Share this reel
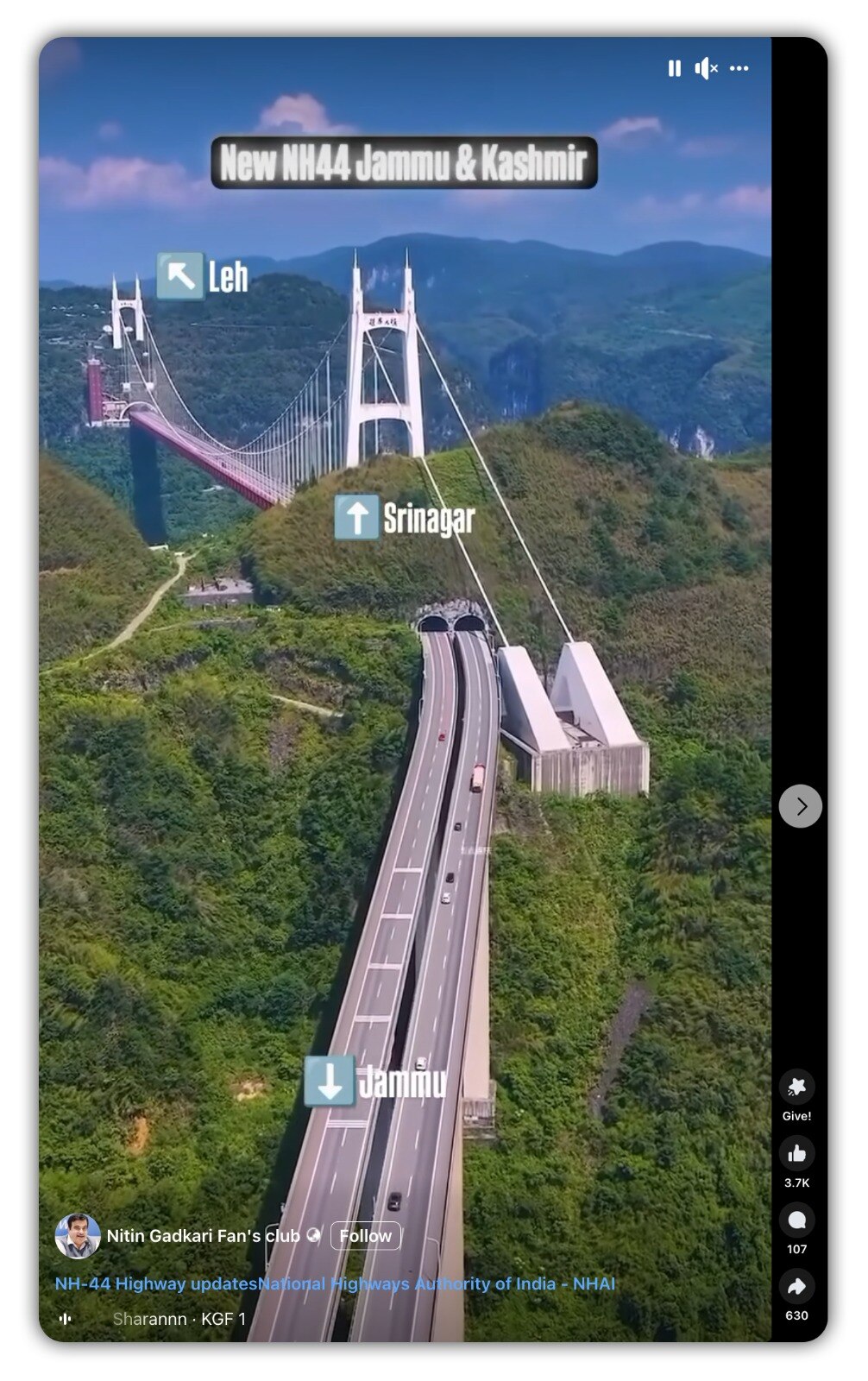 point(796,1287)
